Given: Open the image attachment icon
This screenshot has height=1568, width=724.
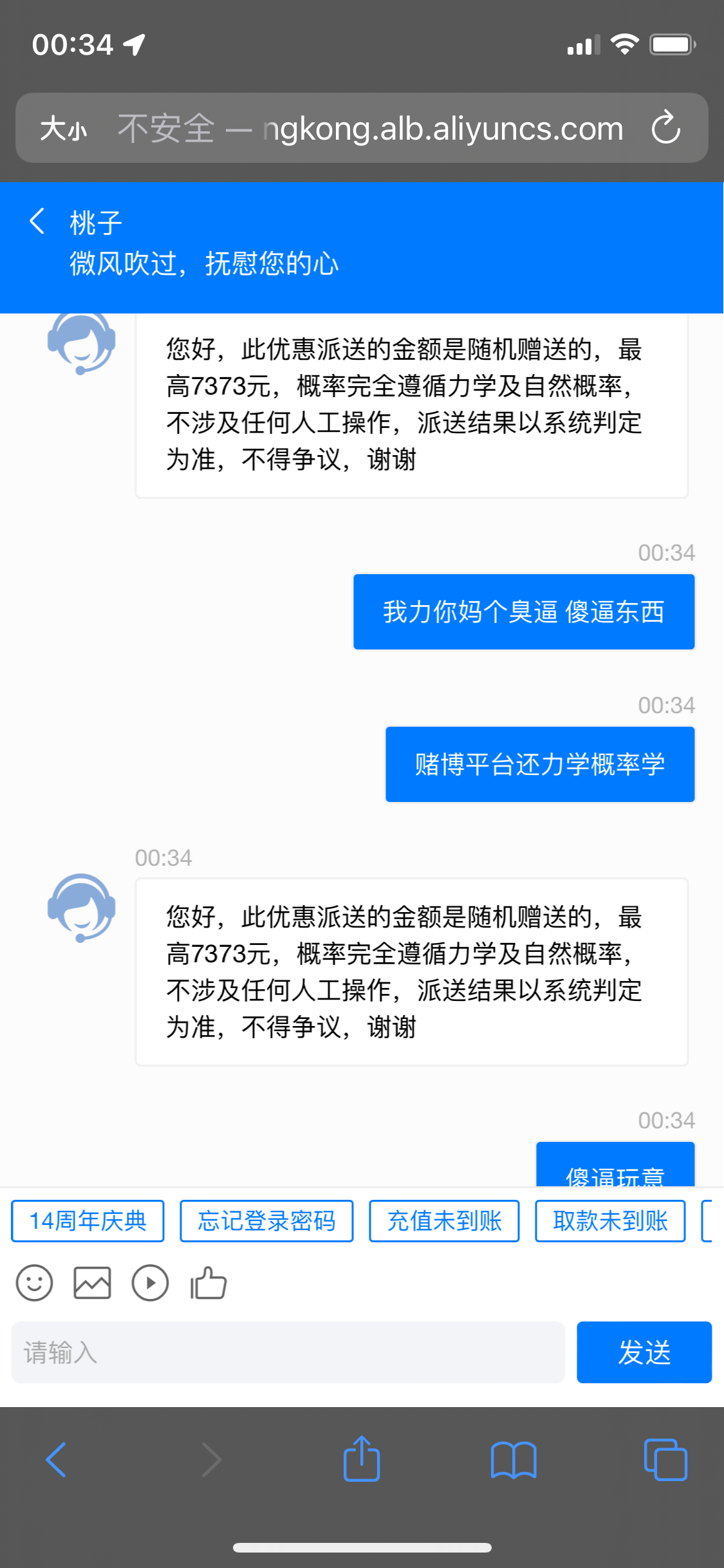Looking at the screenshot, I should pyautogui.click(x=92, y=1283).
